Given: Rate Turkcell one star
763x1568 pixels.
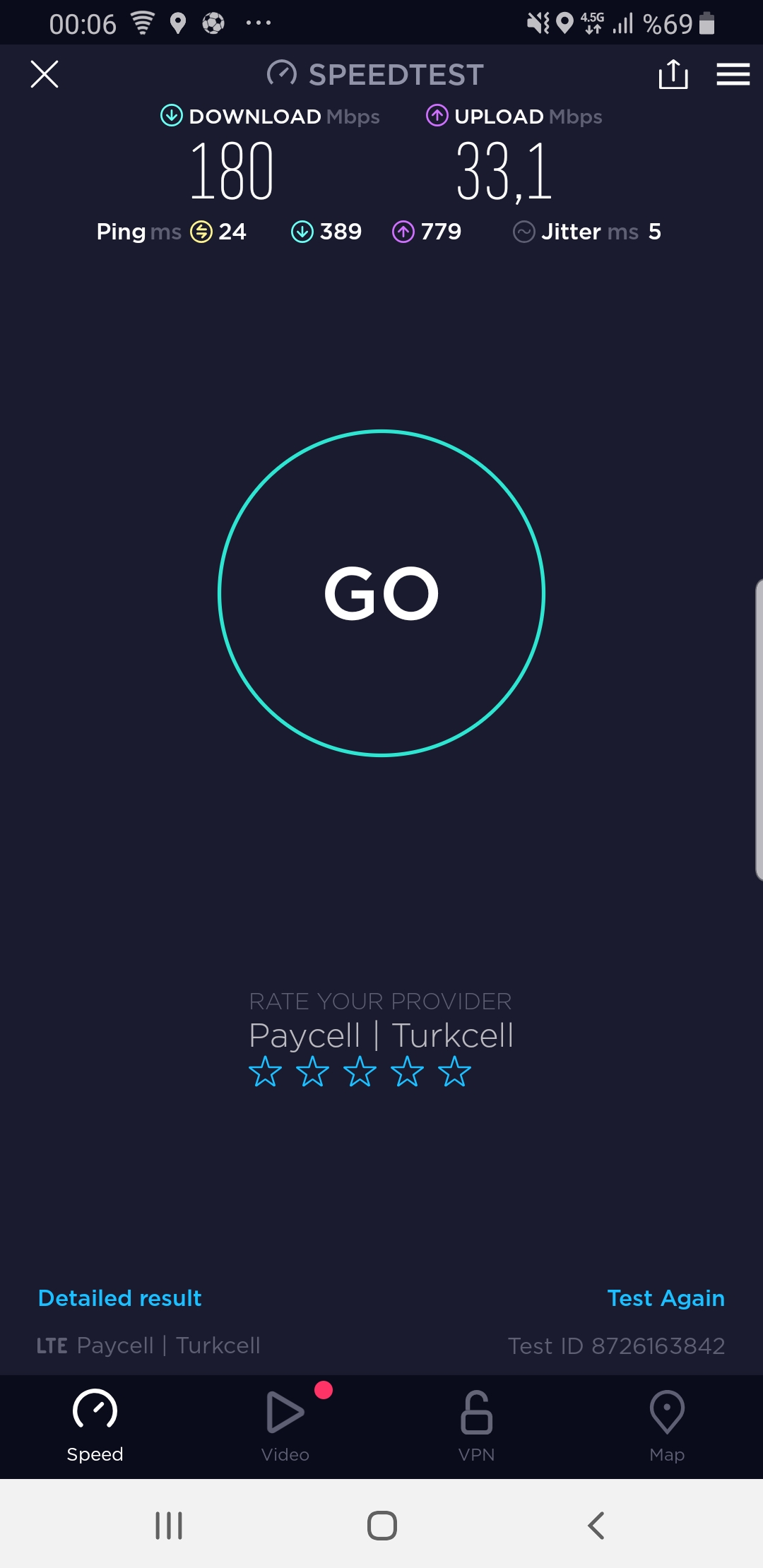Looking at the screenshot, I should tap(265, 1071).
